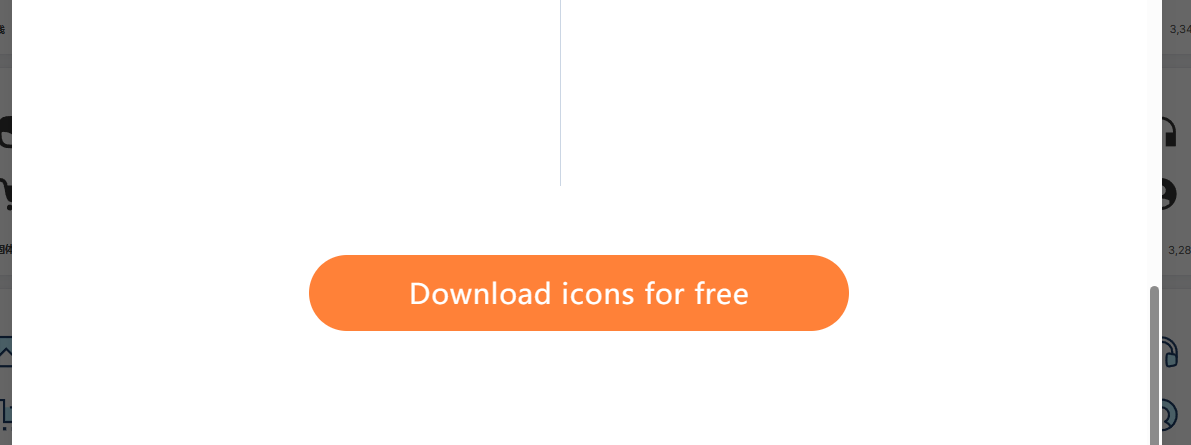Tap the Download icons for free button
This screenshot has height=445, width=1191.
(x=578, y=293)
